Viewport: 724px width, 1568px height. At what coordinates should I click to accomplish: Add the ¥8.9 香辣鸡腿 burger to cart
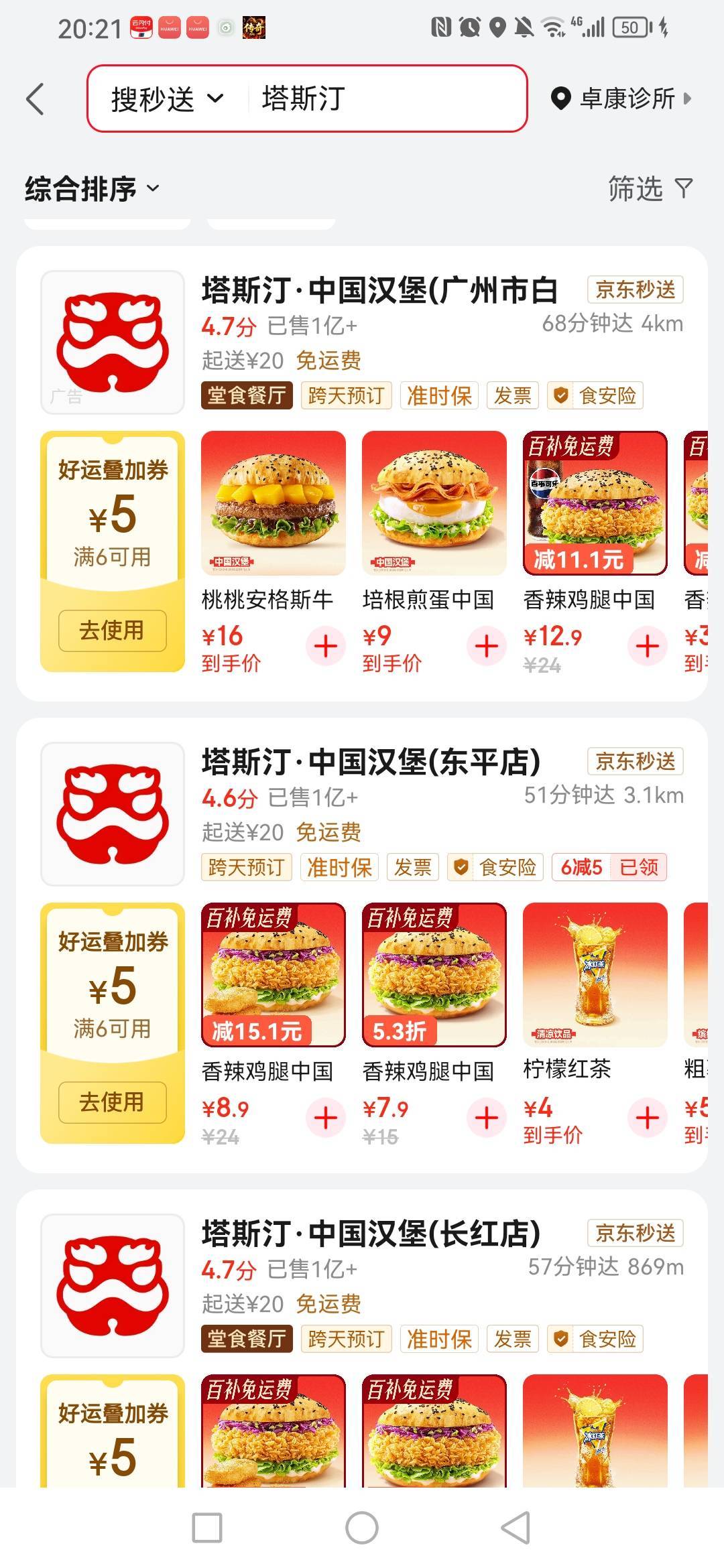coord(326,1118)
